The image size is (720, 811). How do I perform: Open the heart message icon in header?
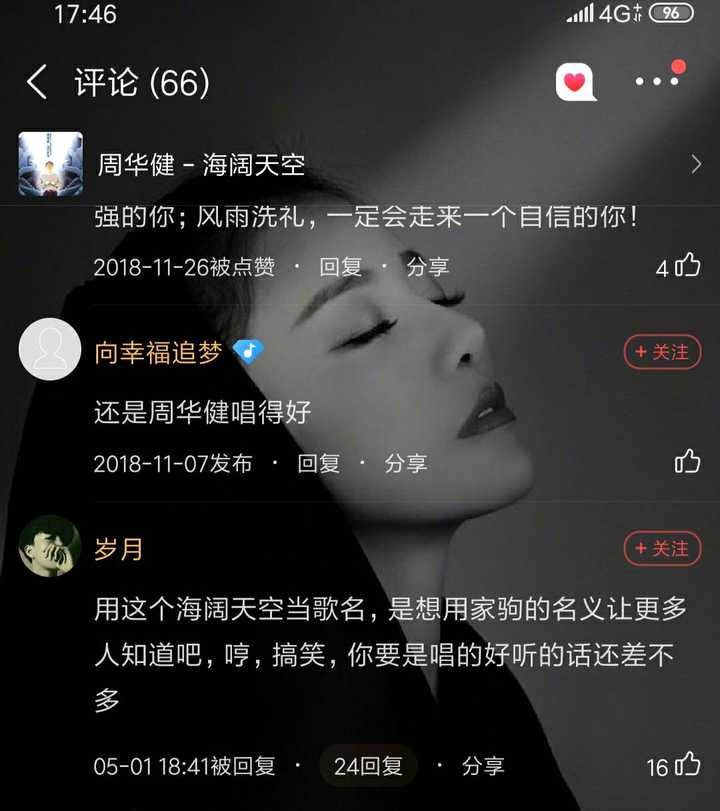(576, 82)
